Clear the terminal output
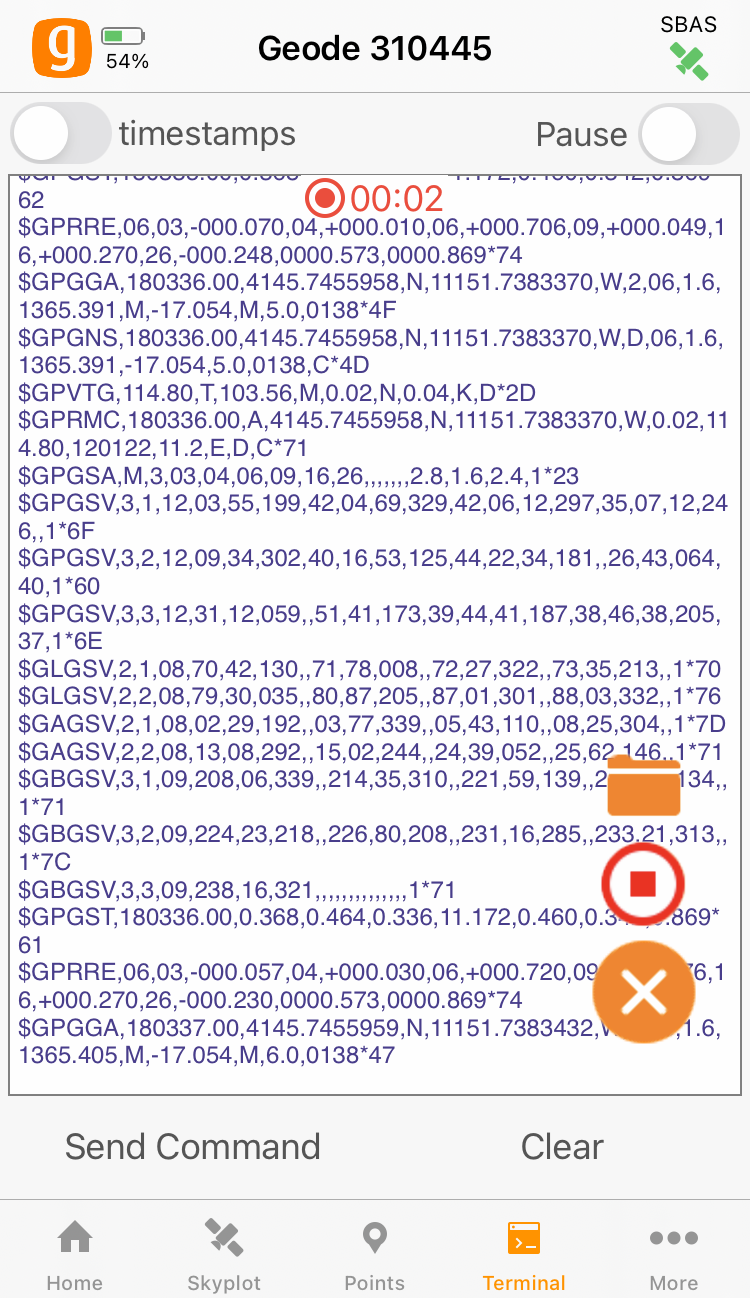This screenshot has height=1298, width=750. [x=562, y=1146]
